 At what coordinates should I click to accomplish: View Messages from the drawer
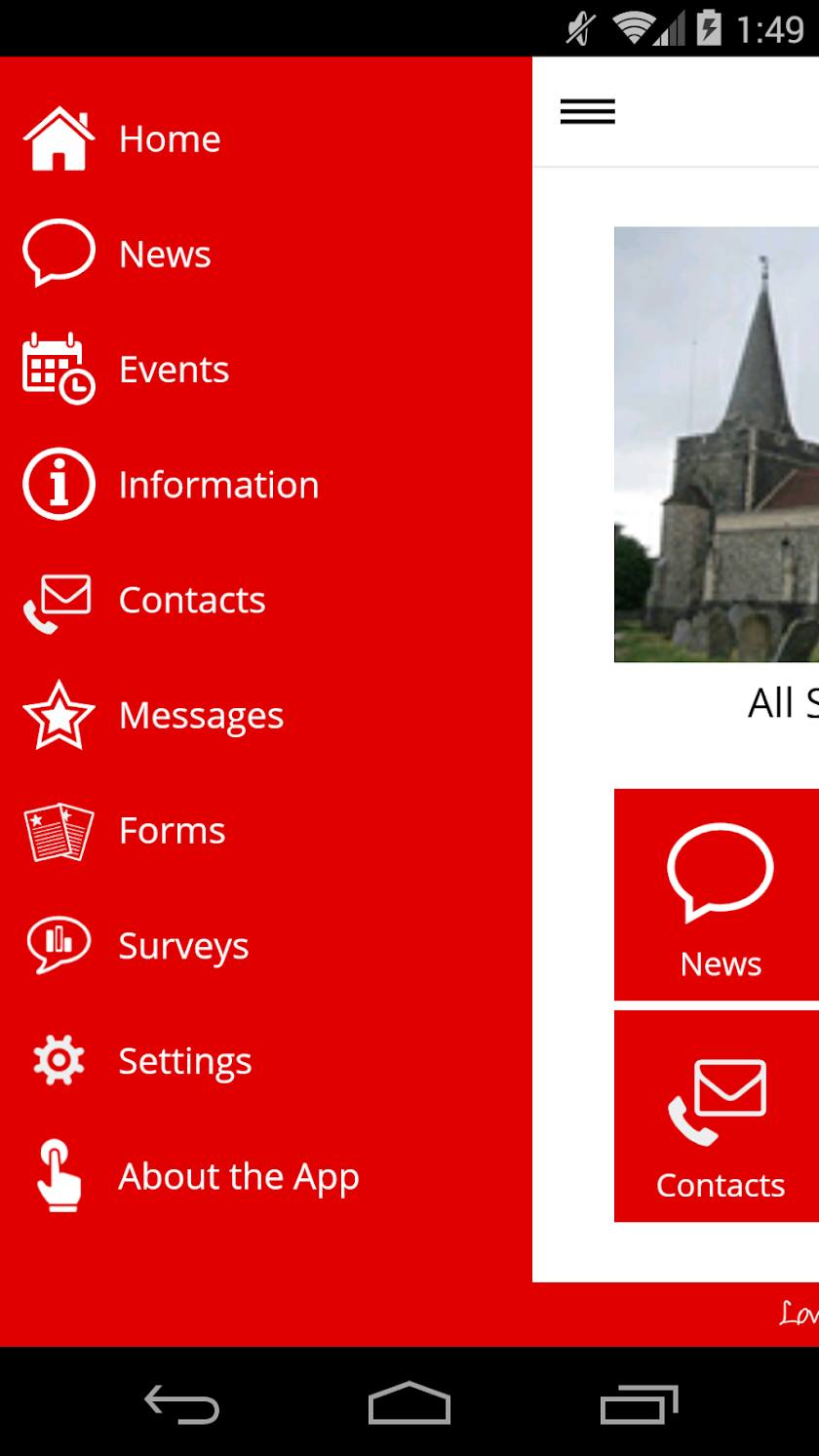(x=200, y=715)
